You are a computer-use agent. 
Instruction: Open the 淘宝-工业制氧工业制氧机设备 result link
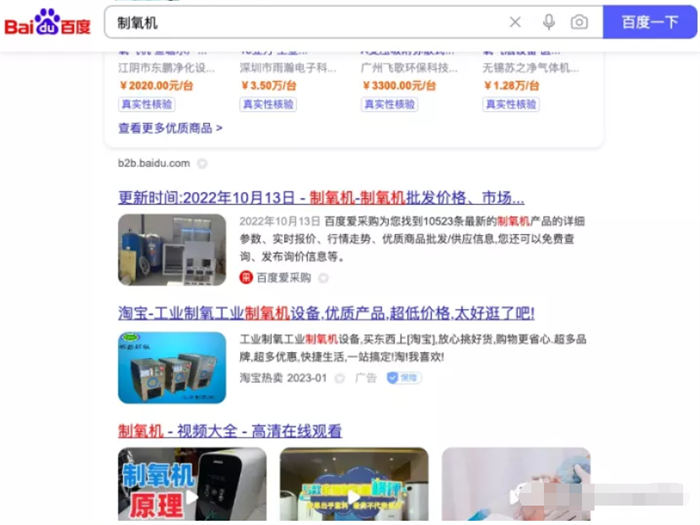326,313
